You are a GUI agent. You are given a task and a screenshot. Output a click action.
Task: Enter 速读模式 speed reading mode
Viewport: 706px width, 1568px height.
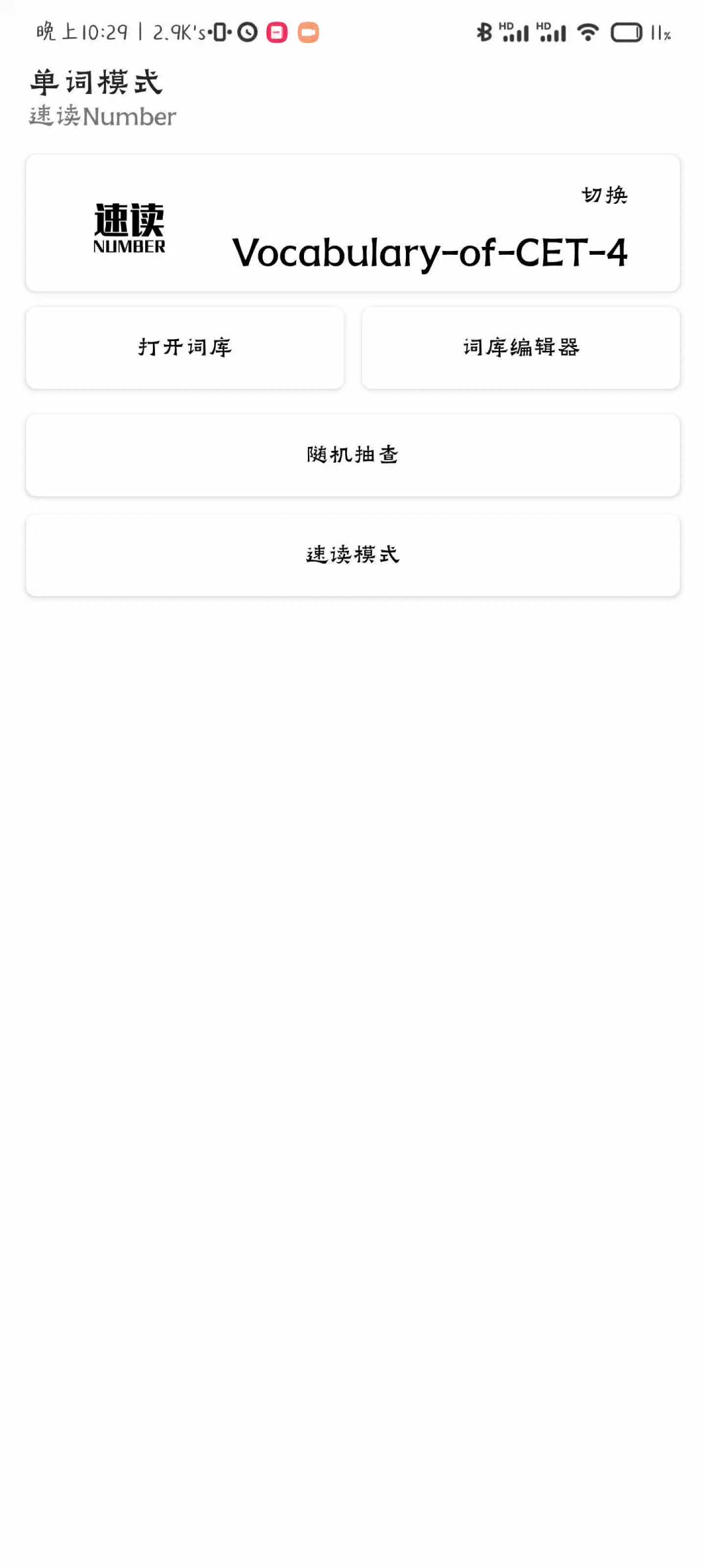click(352, 555)
